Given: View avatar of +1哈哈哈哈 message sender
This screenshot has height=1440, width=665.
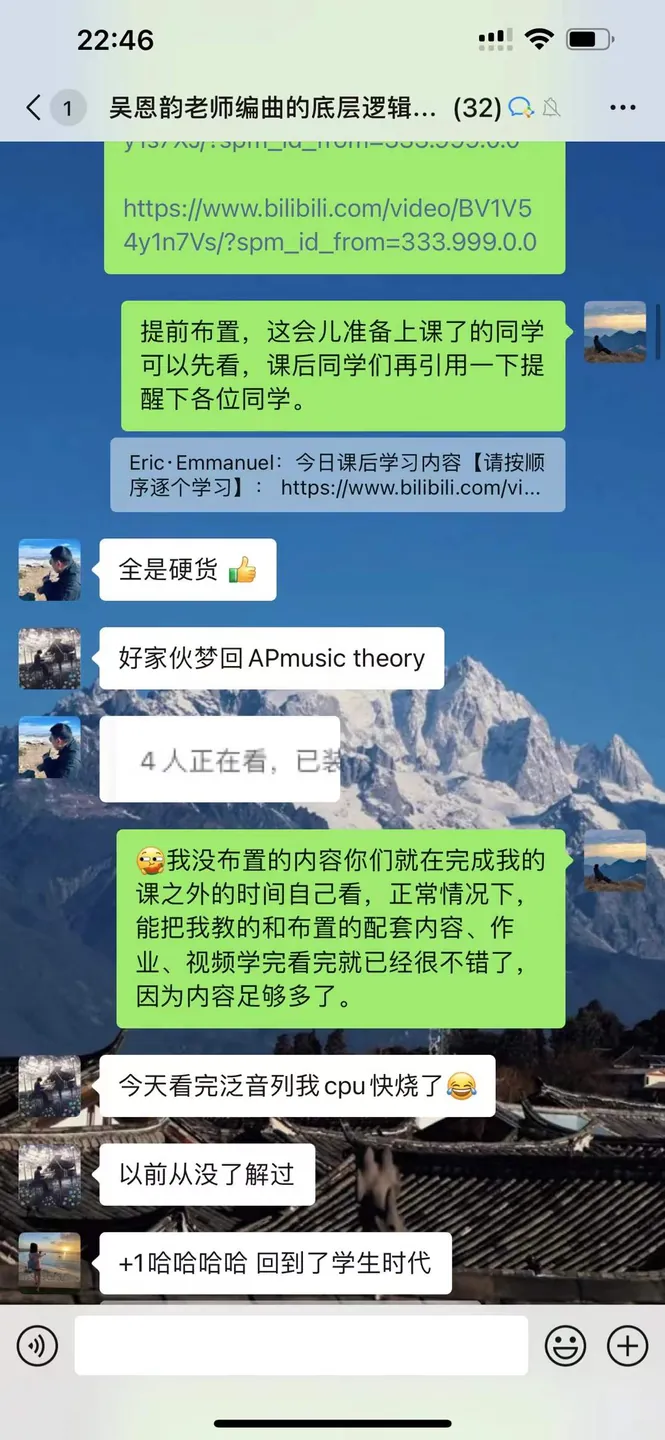Looking at the screenshot, I should [49, 1263].
